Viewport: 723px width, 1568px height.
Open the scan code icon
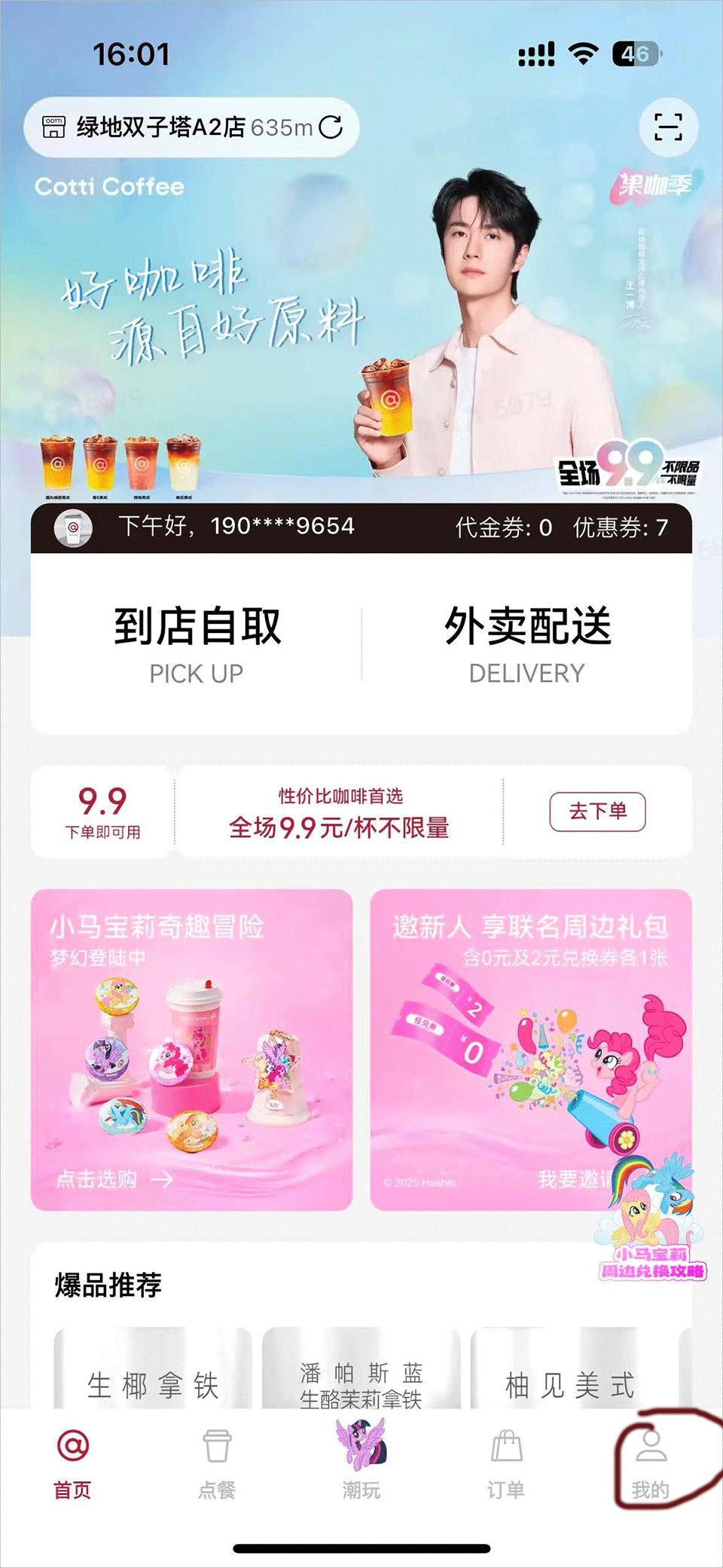(x=668, y=127)
